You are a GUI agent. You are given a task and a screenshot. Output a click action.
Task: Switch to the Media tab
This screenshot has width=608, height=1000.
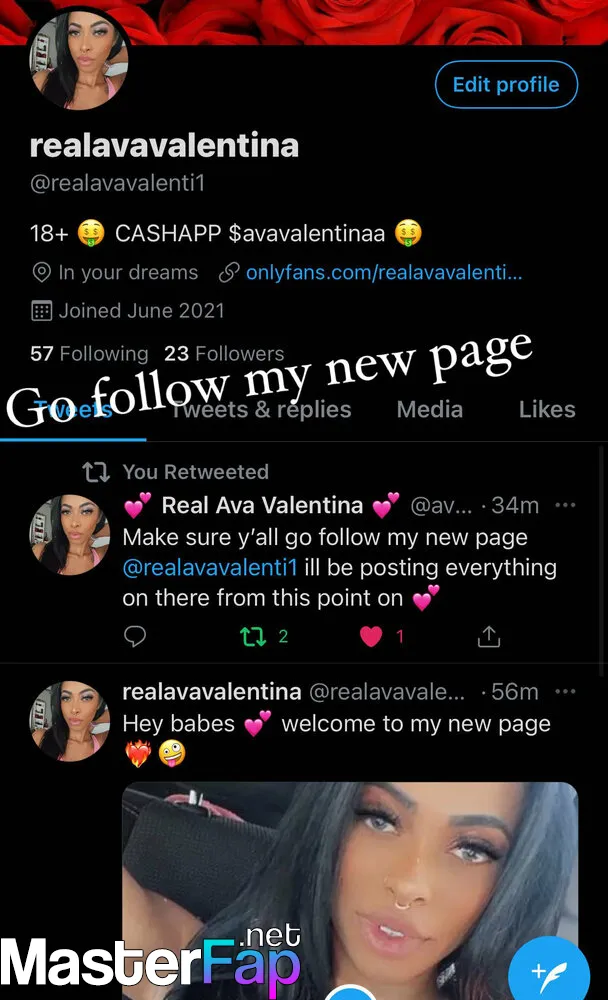click(x=429, y=409)
